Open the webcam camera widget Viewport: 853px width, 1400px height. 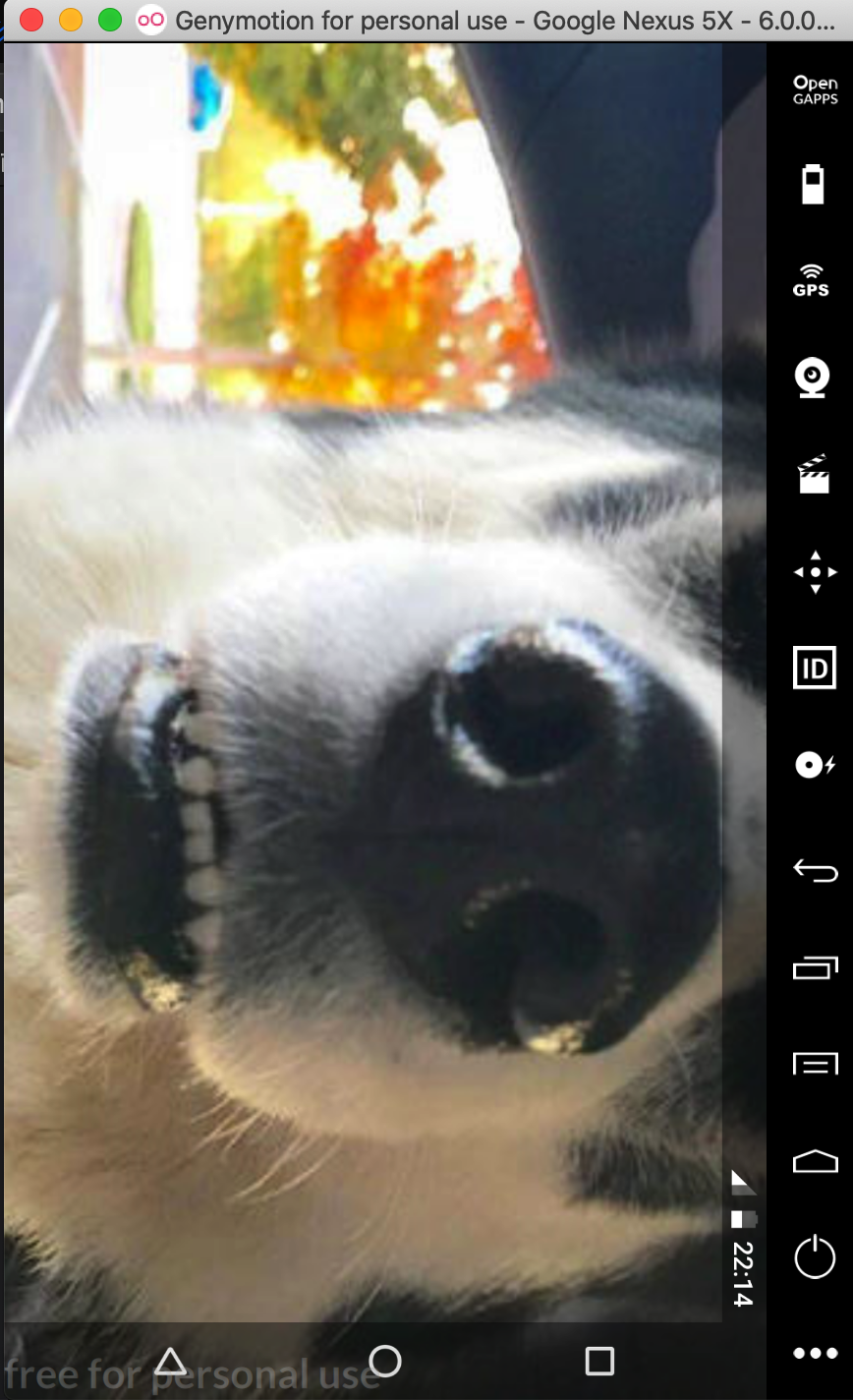(813, 378)
